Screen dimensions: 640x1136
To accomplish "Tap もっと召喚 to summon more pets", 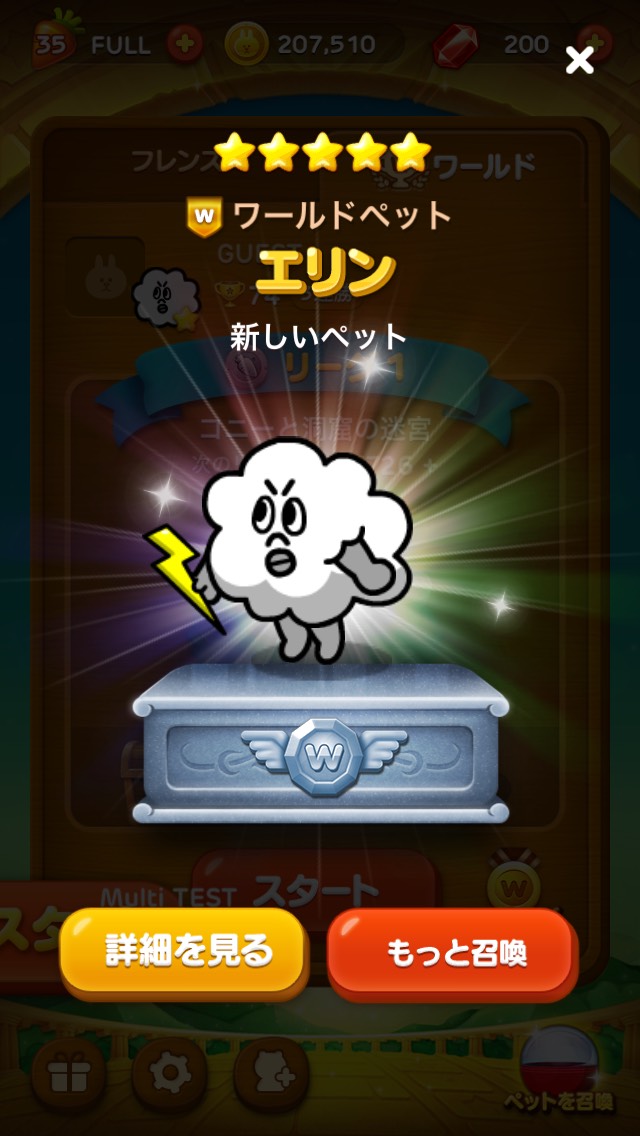I will 454,953.
